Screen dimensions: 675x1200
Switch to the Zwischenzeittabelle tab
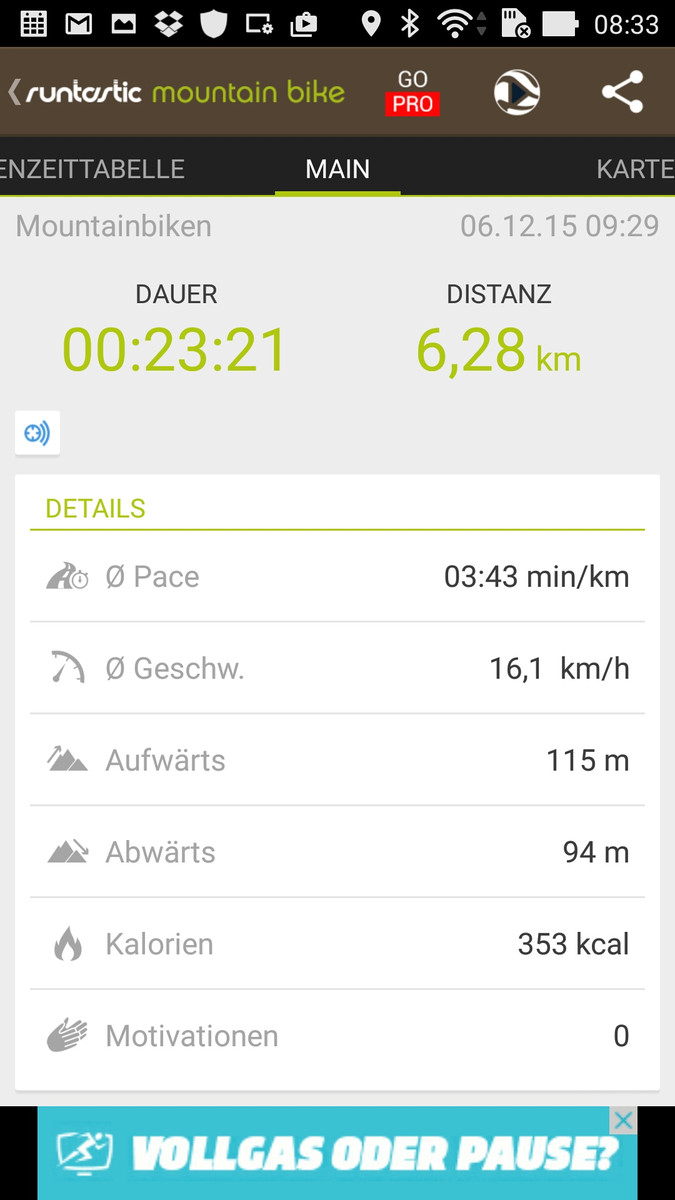(x=93, y=169)
